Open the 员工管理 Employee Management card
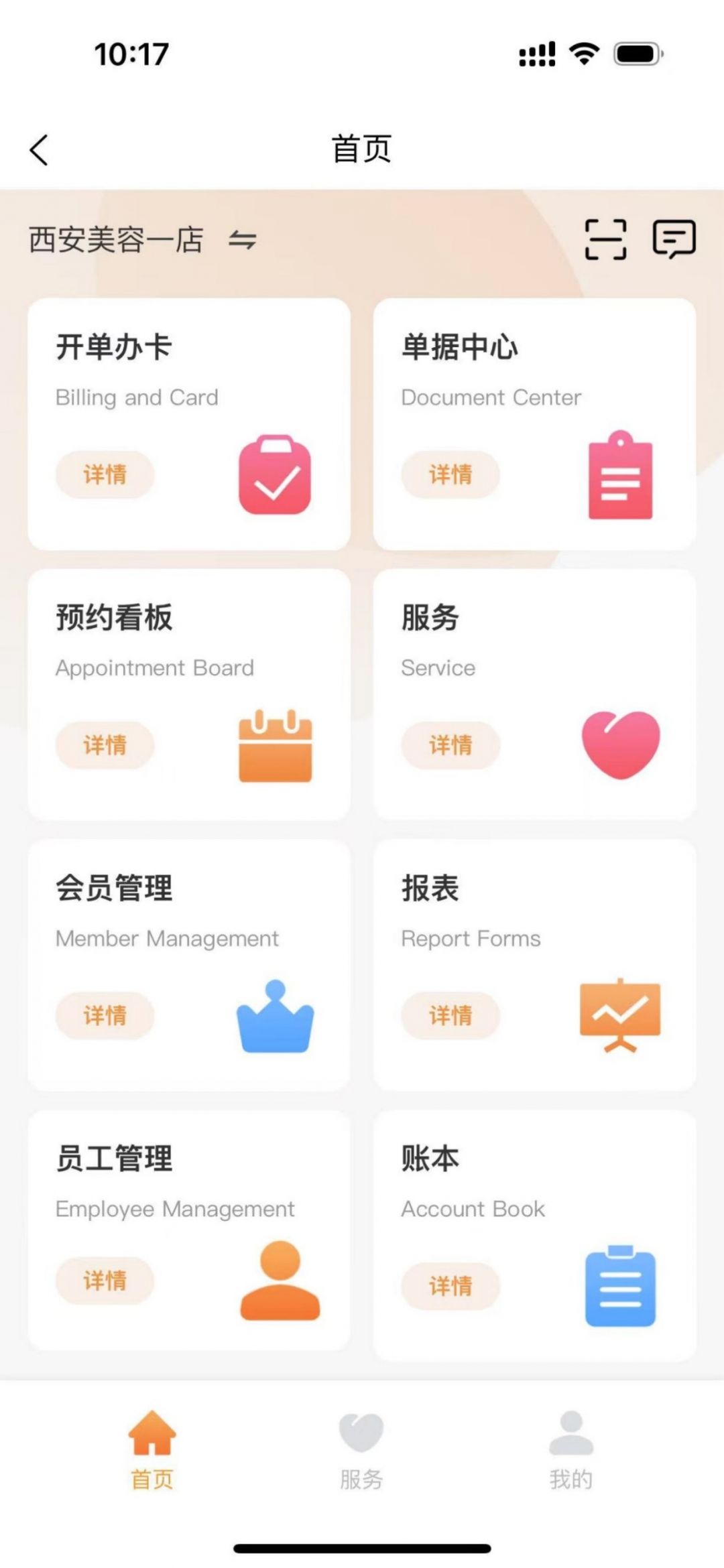Image resolution: width=724 pixels, height=1568 pixels. (x=188, y=1230)
